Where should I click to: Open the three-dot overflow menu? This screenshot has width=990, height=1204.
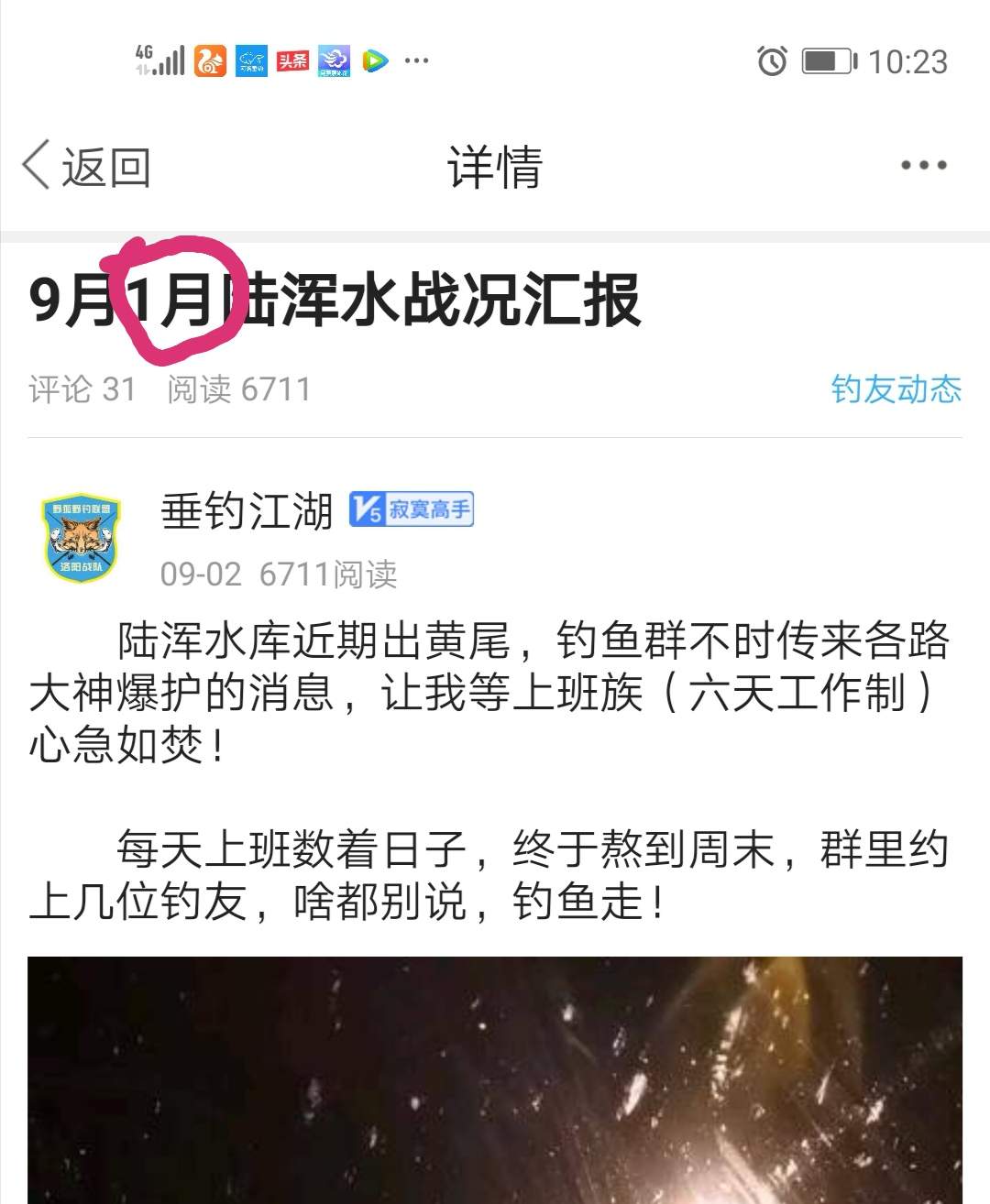coord(922,166)
